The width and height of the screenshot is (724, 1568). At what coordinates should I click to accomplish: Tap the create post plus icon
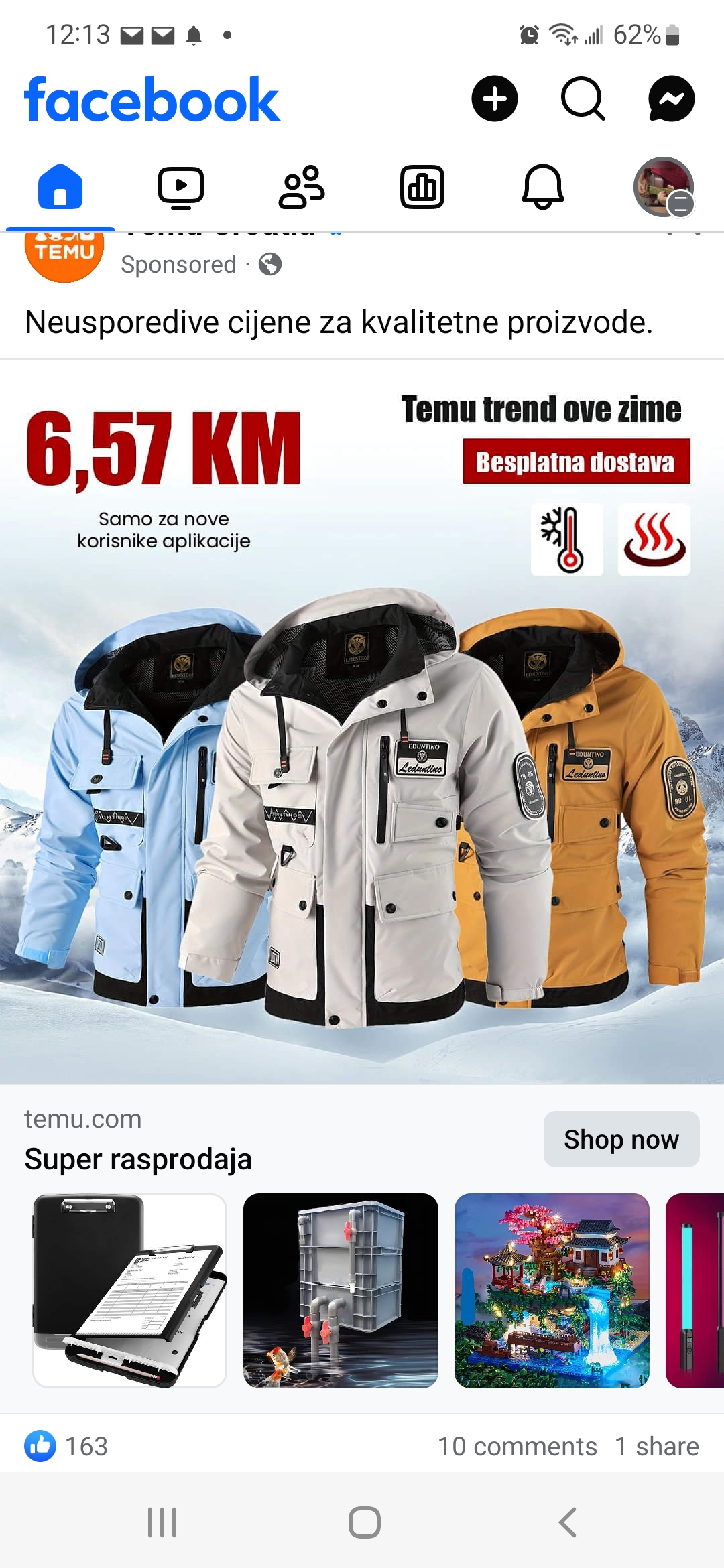[495, 99]
